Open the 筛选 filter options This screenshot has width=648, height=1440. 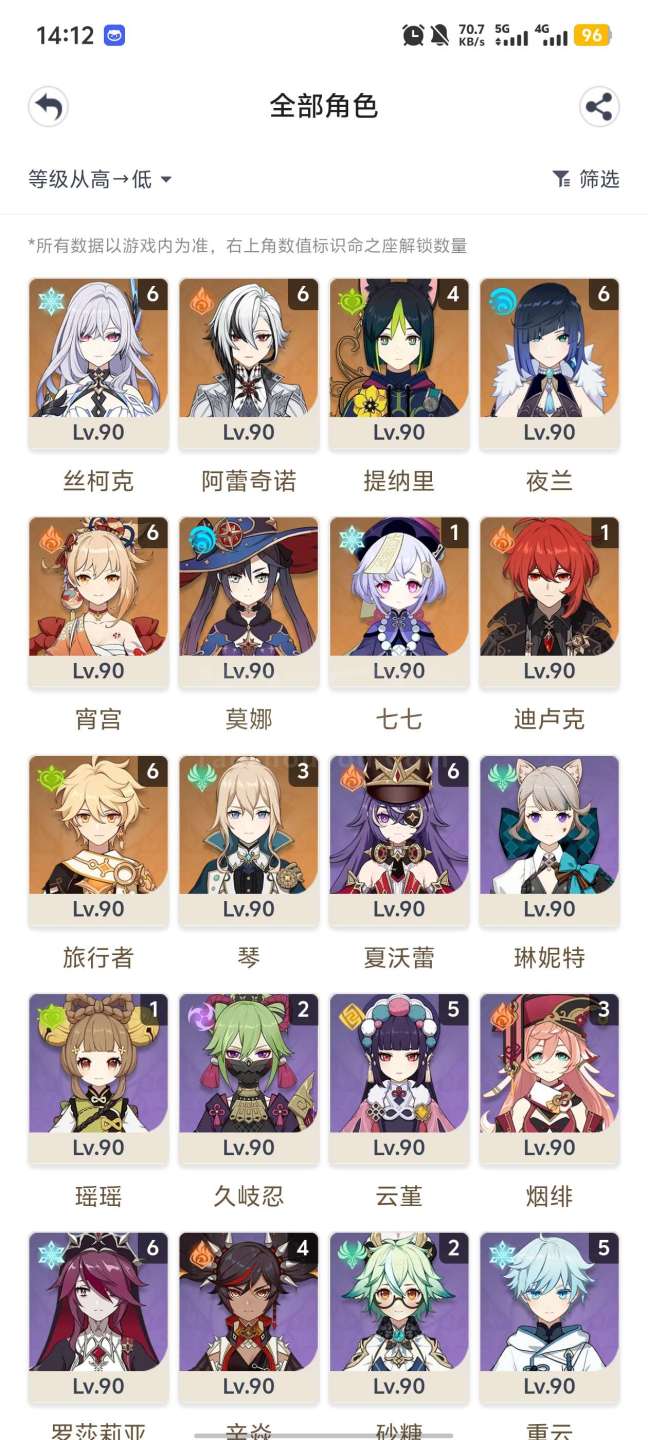click(586, 179)
